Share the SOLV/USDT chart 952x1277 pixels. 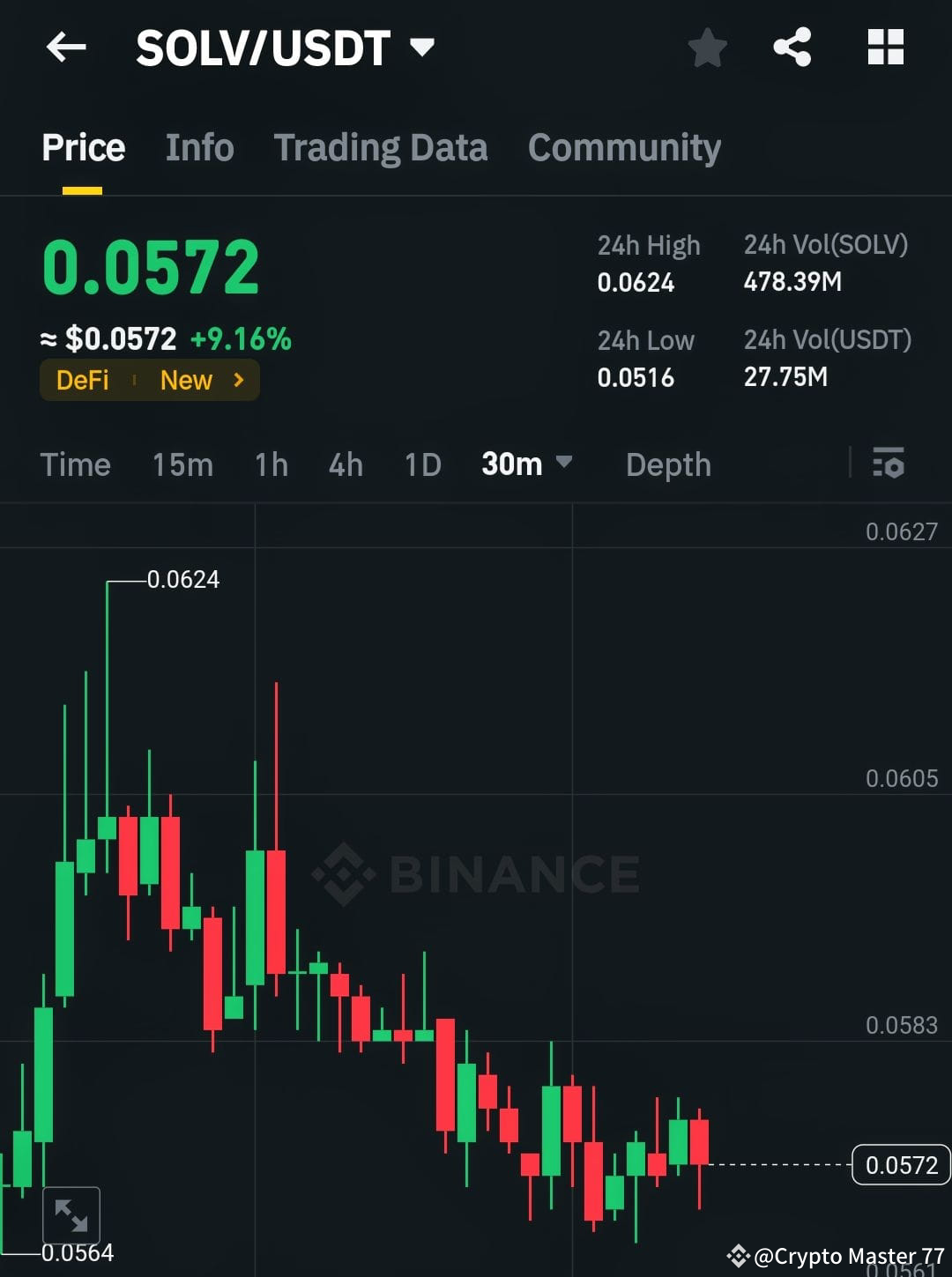tap(792, 48)
